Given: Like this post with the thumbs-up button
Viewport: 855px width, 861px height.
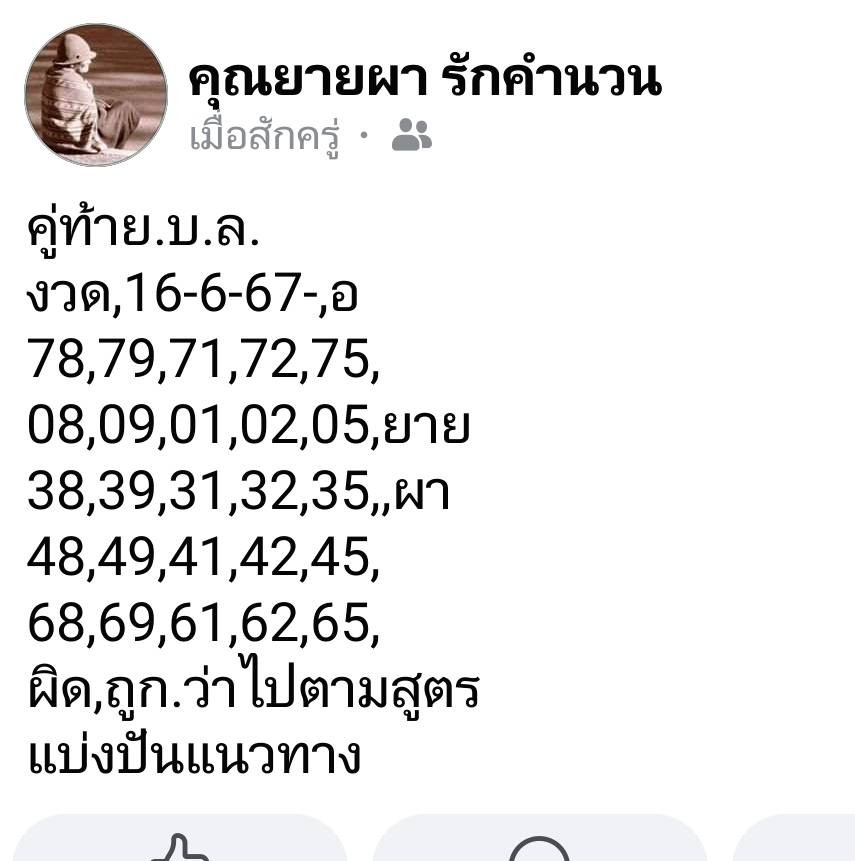Looking at the screenshot, I should point(180,842).
